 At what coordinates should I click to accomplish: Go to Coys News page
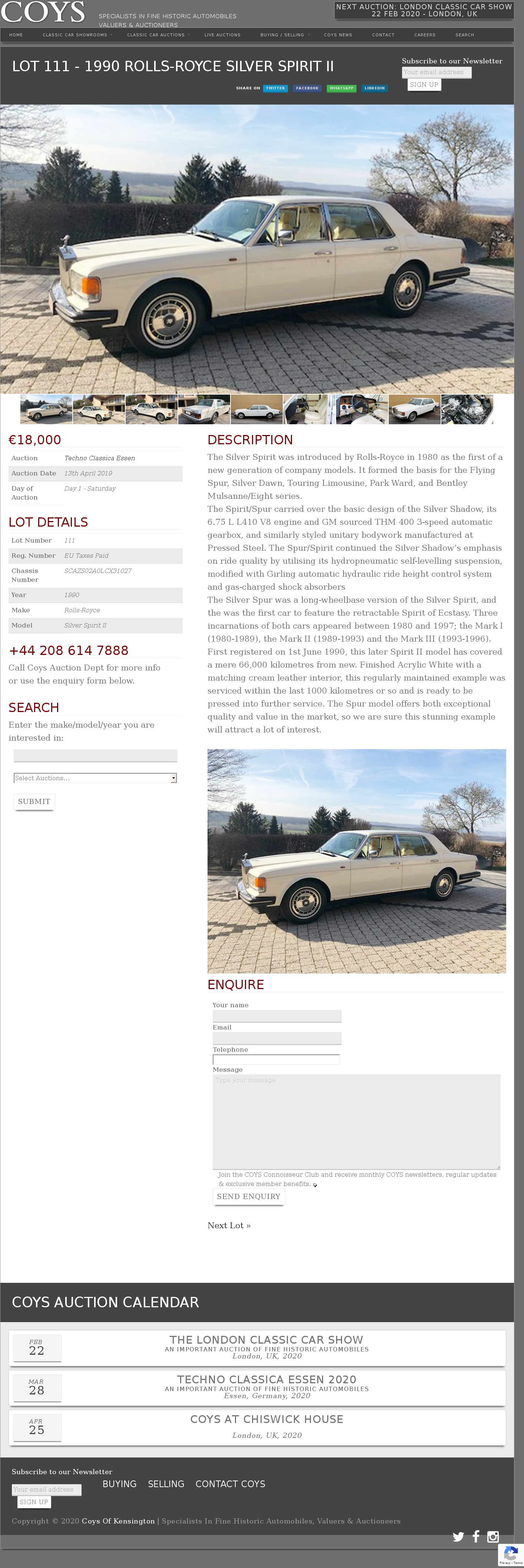[x=337, y=35]
